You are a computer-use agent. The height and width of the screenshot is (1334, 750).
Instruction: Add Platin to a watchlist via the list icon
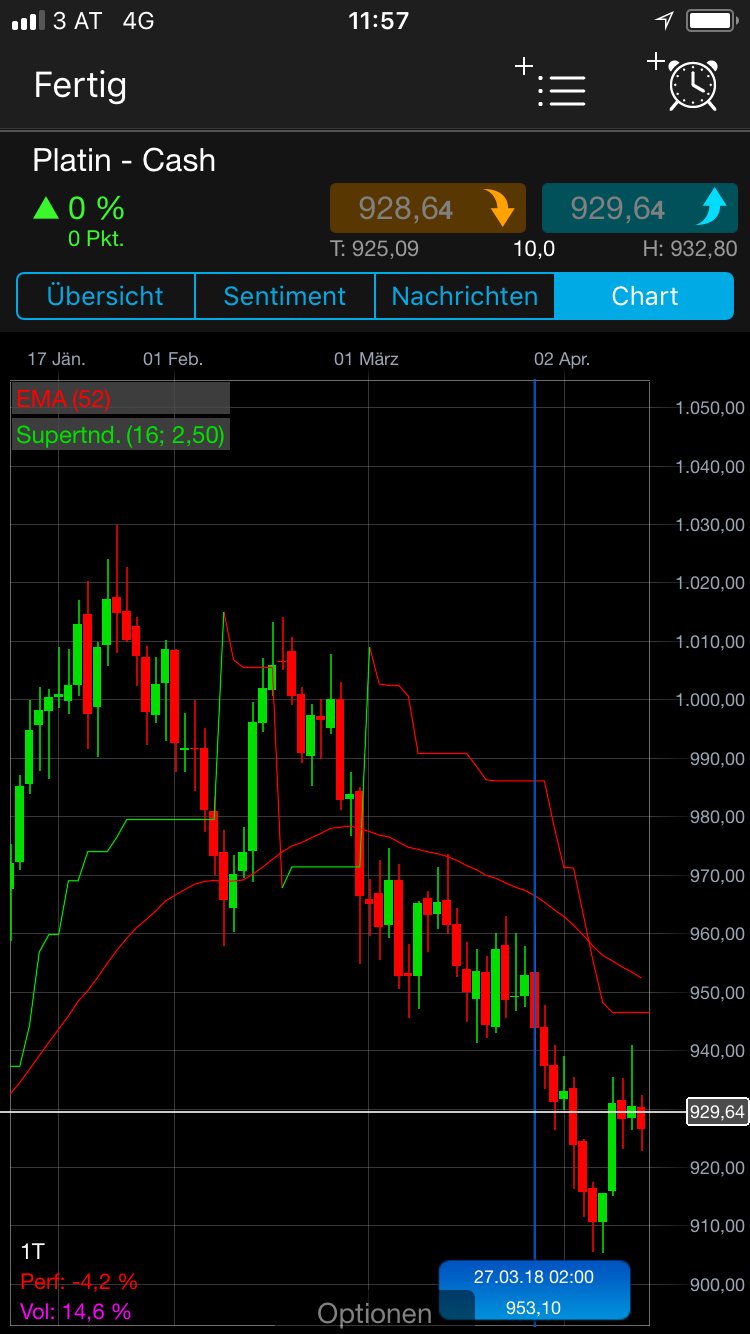tap(562, 90)
